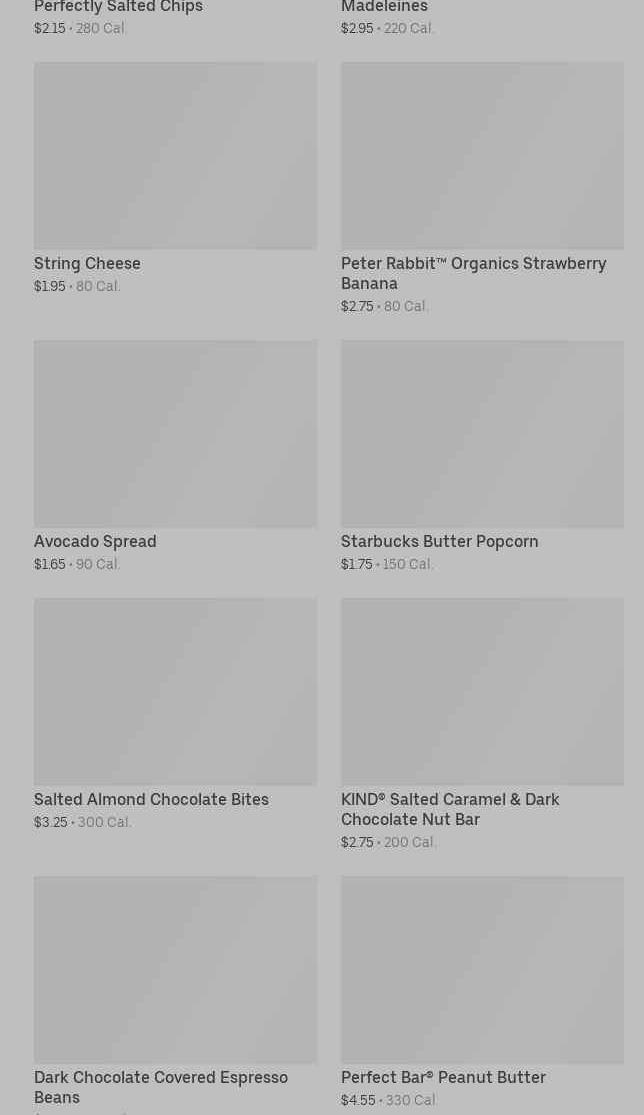Screen dimensions: 644x1115
Task: Choose Salted Almond Chocolate Bites
Action: tap(175, 692)
